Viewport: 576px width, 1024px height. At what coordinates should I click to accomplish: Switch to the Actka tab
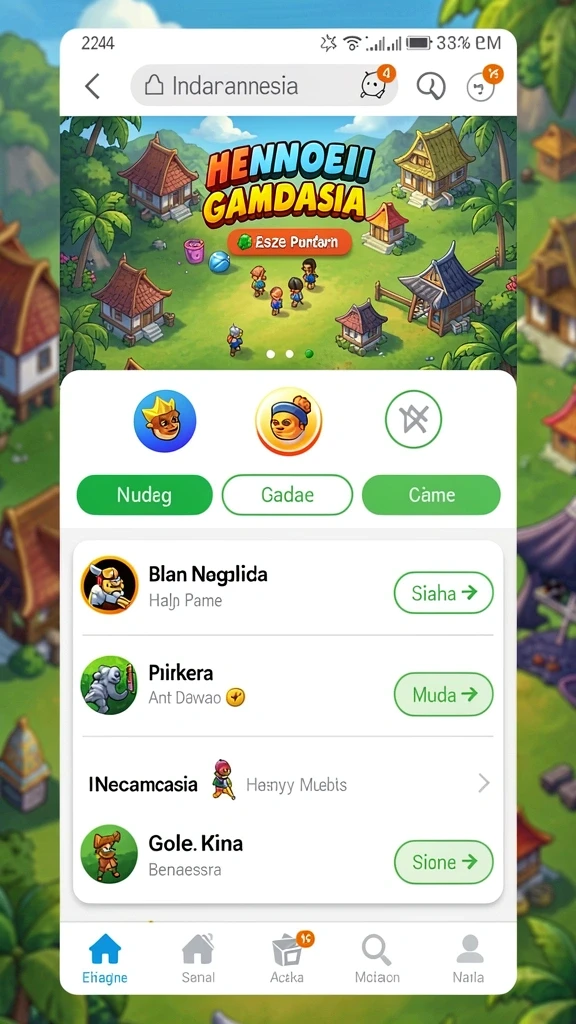click(287, 958)
